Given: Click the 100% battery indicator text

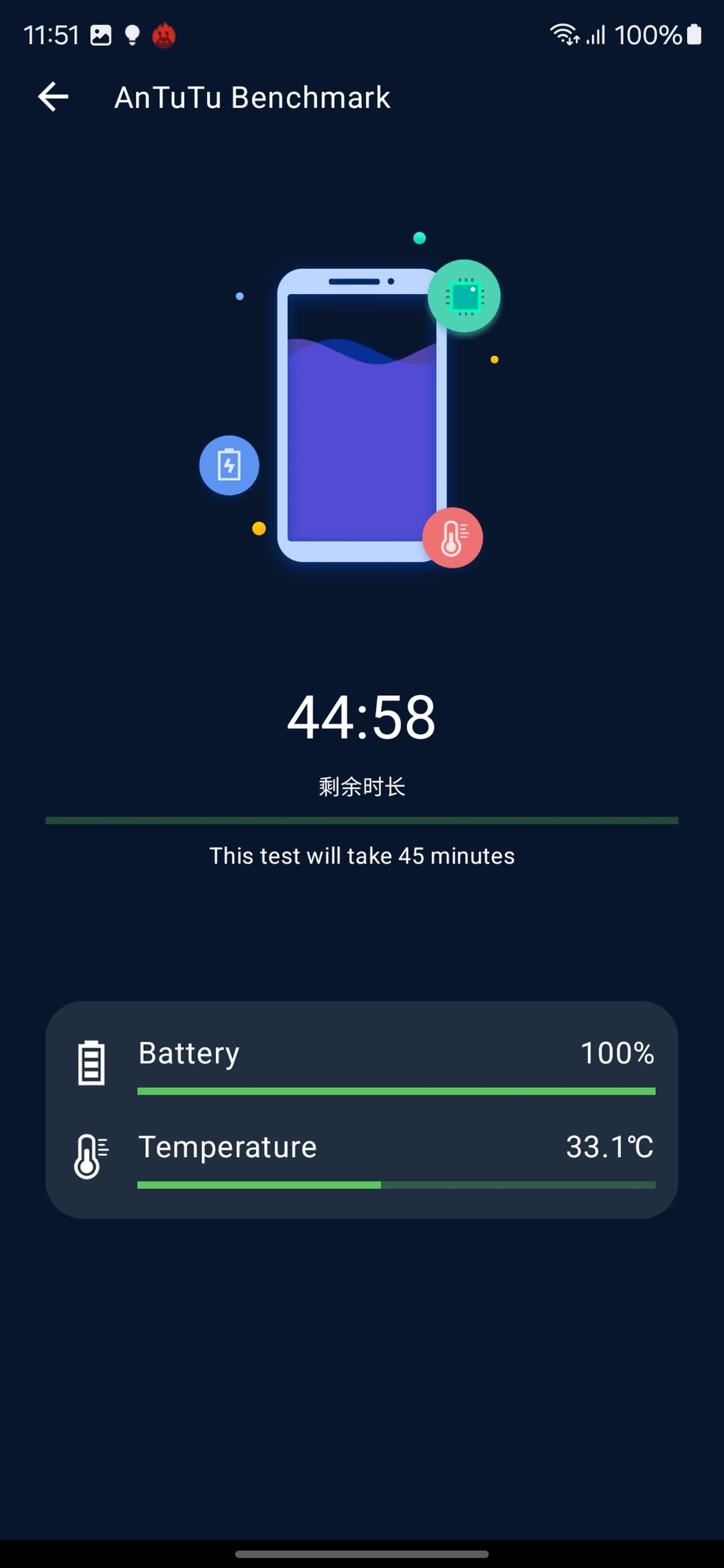Looking at the screenshot, I should pos(648,35).
